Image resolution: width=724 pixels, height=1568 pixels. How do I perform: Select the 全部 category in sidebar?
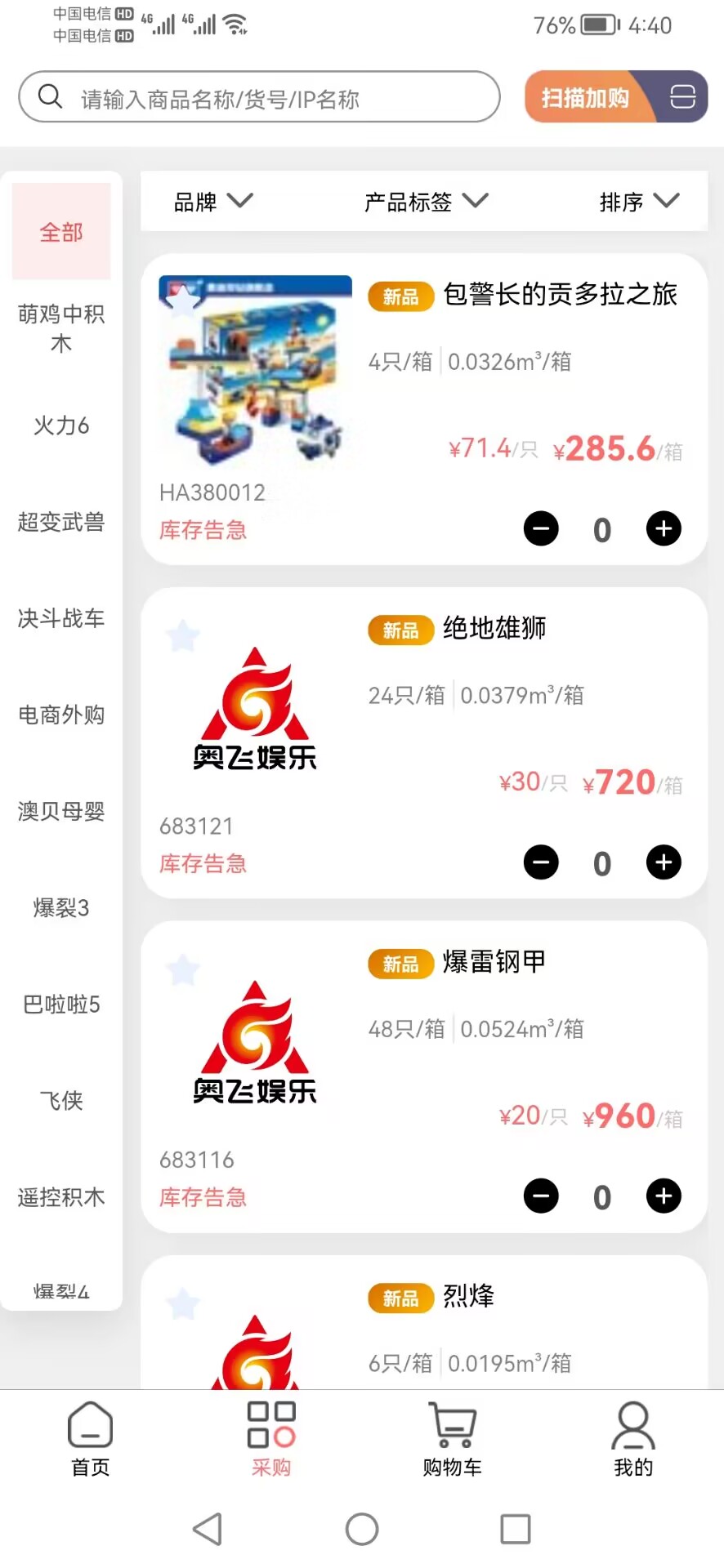click(60, 232)
